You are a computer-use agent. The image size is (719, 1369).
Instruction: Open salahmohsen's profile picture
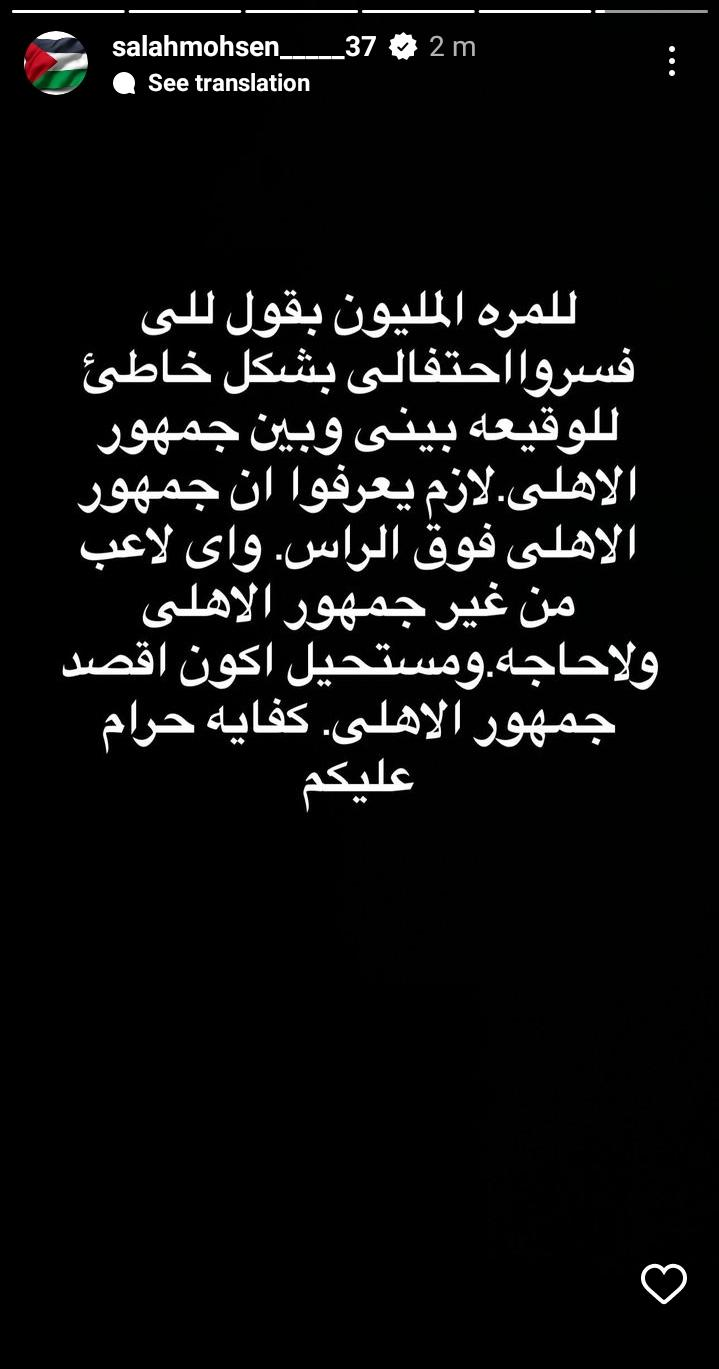pos(56,64)
